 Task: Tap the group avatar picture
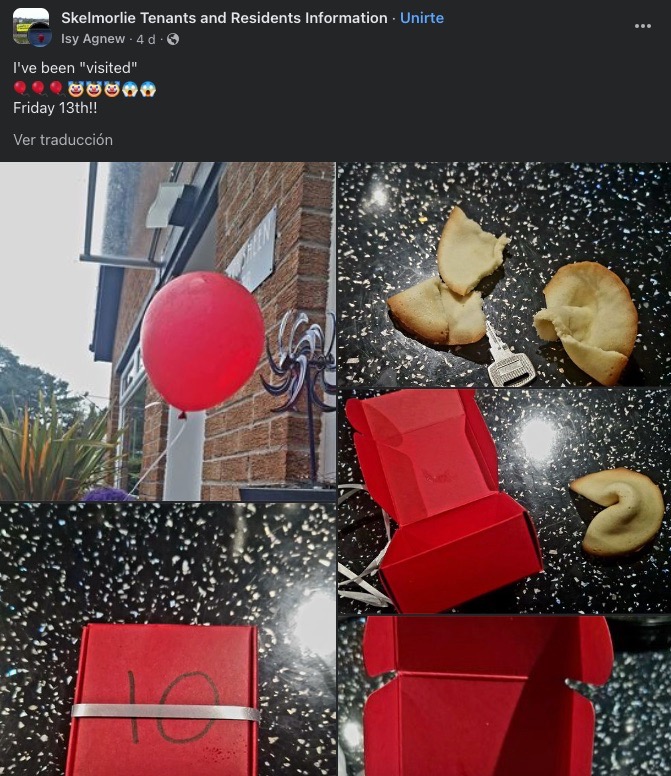click(30, 27)
